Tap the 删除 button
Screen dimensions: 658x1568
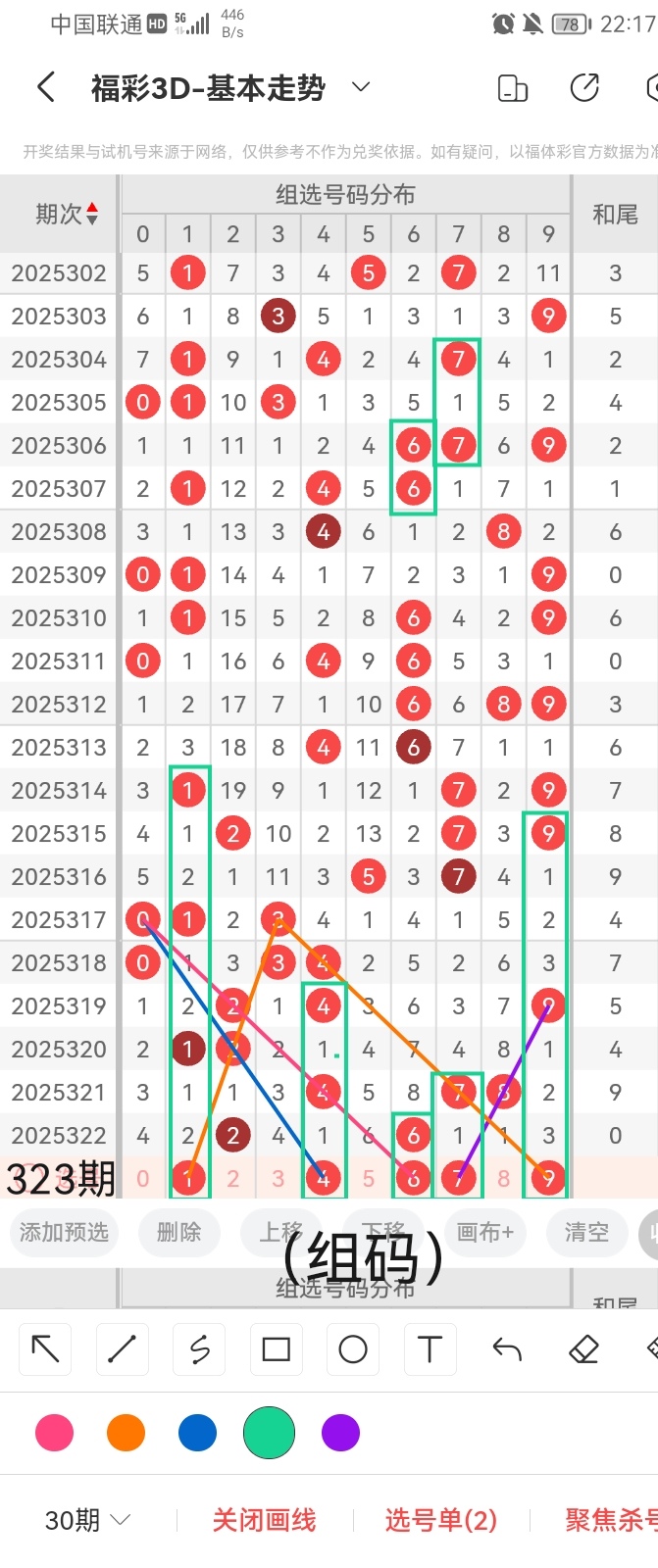click(178, 1232)
